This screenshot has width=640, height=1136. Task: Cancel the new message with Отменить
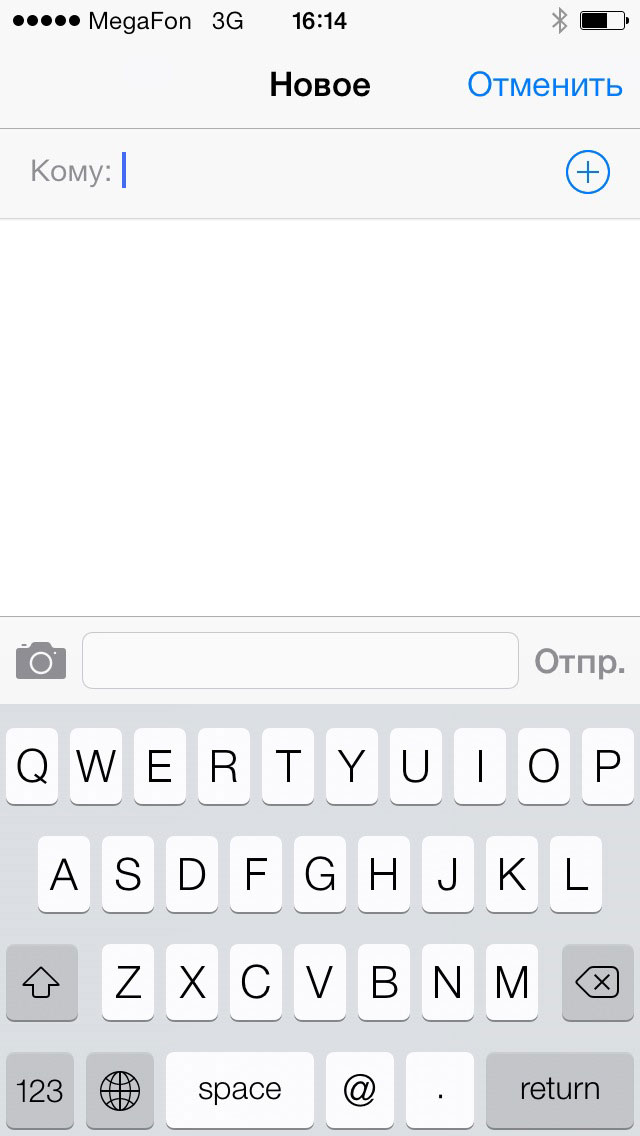coord(544,85)
